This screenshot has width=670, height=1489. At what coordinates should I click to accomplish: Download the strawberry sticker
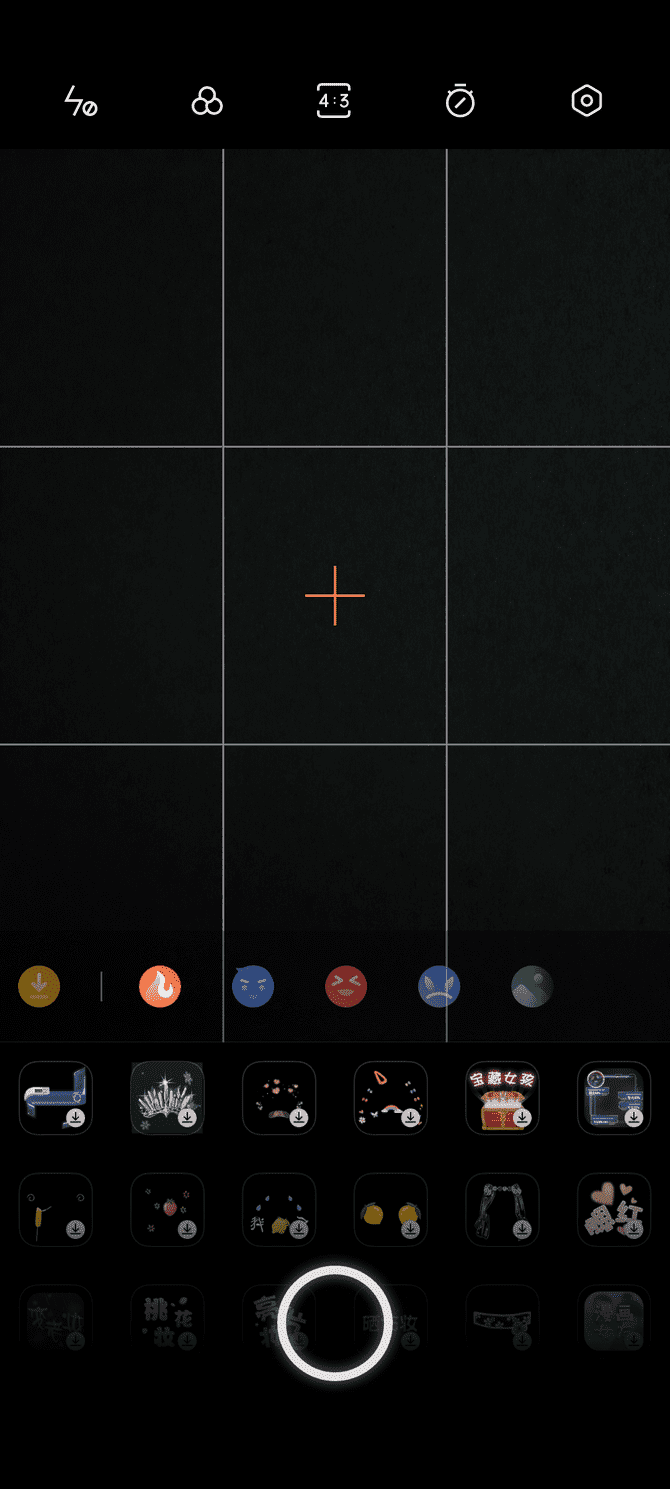point(168,1209)
